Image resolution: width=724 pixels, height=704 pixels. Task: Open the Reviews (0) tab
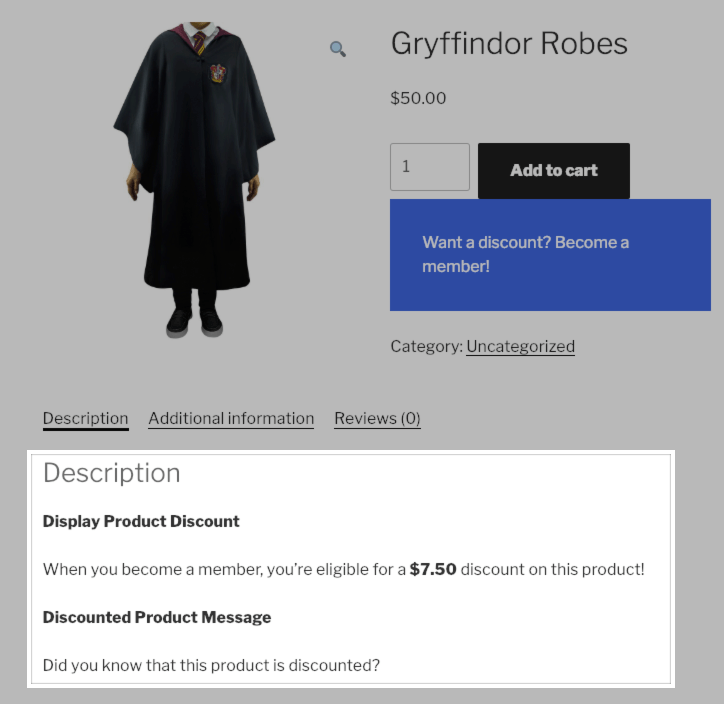377,418
